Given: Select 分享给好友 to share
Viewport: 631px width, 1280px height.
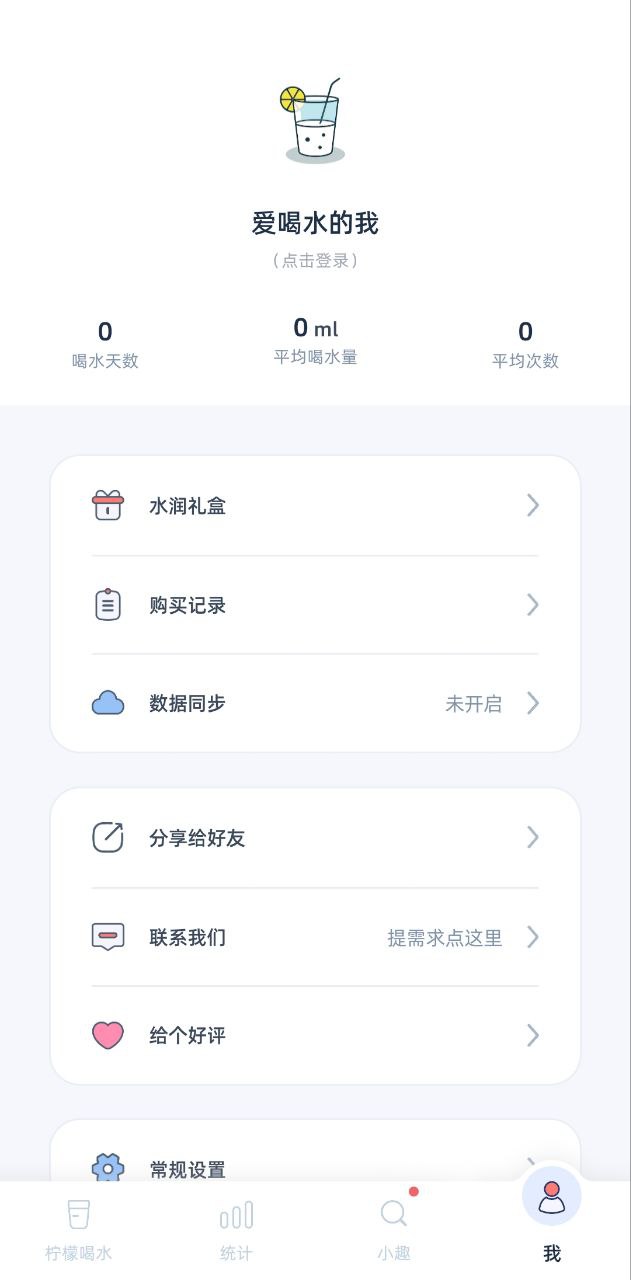Looking at the screenshot, I should (x=315, y=838).
